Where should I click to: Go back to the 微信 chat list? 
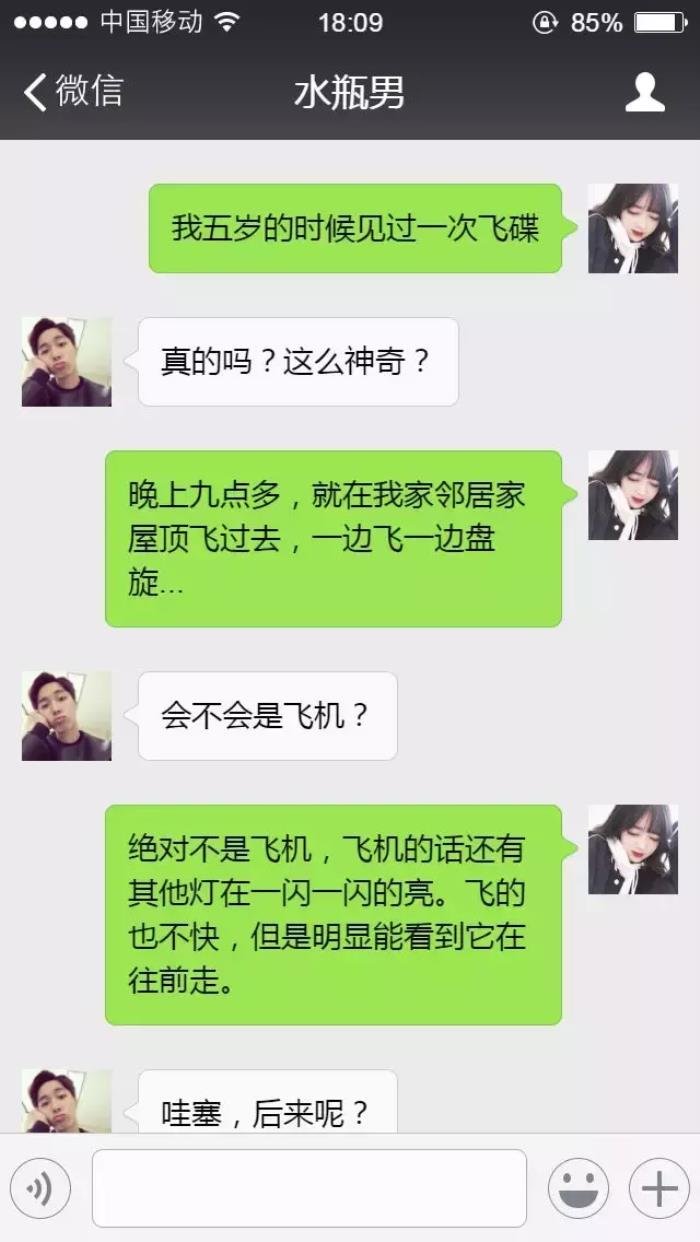pos(72,92)
